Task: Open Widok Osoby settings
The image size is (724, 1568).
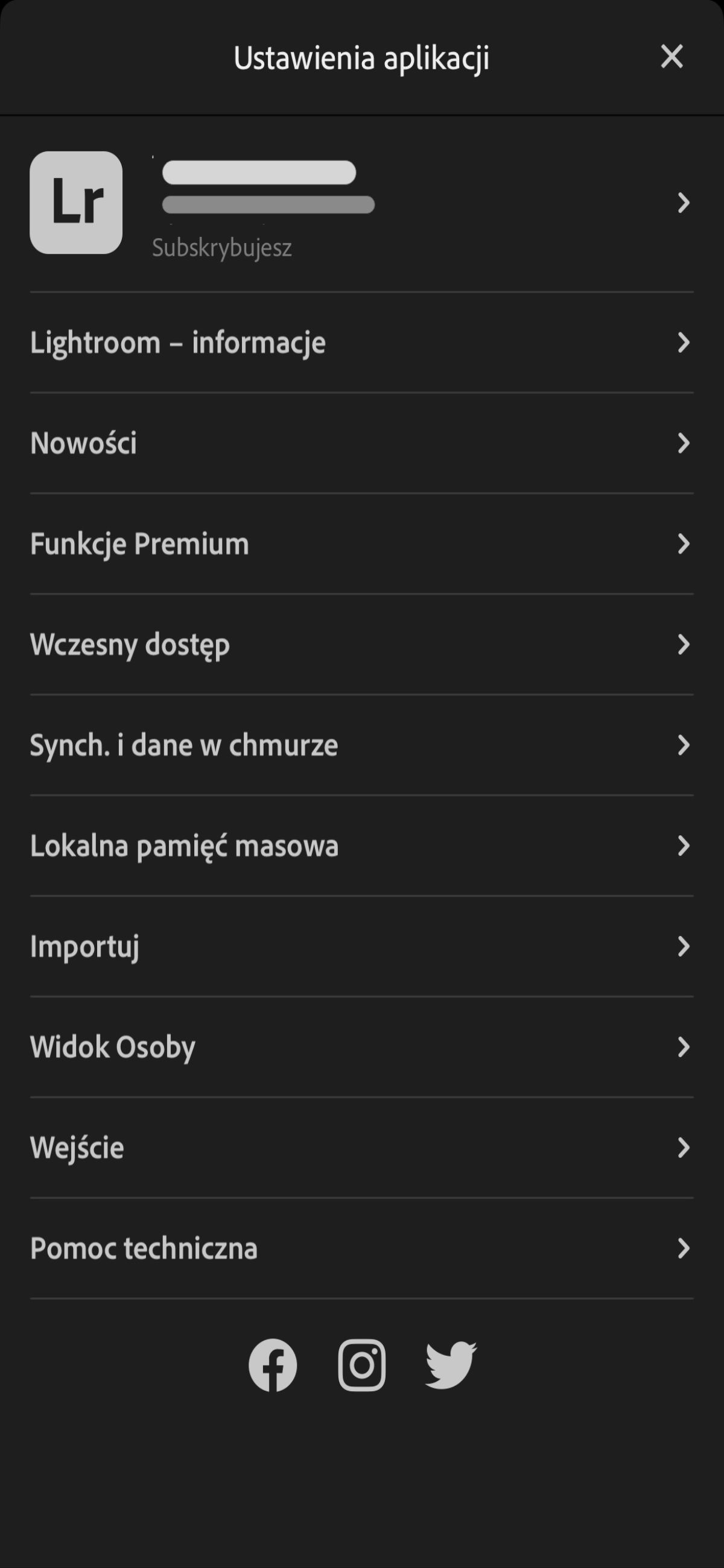Action: pos(361,1047)
